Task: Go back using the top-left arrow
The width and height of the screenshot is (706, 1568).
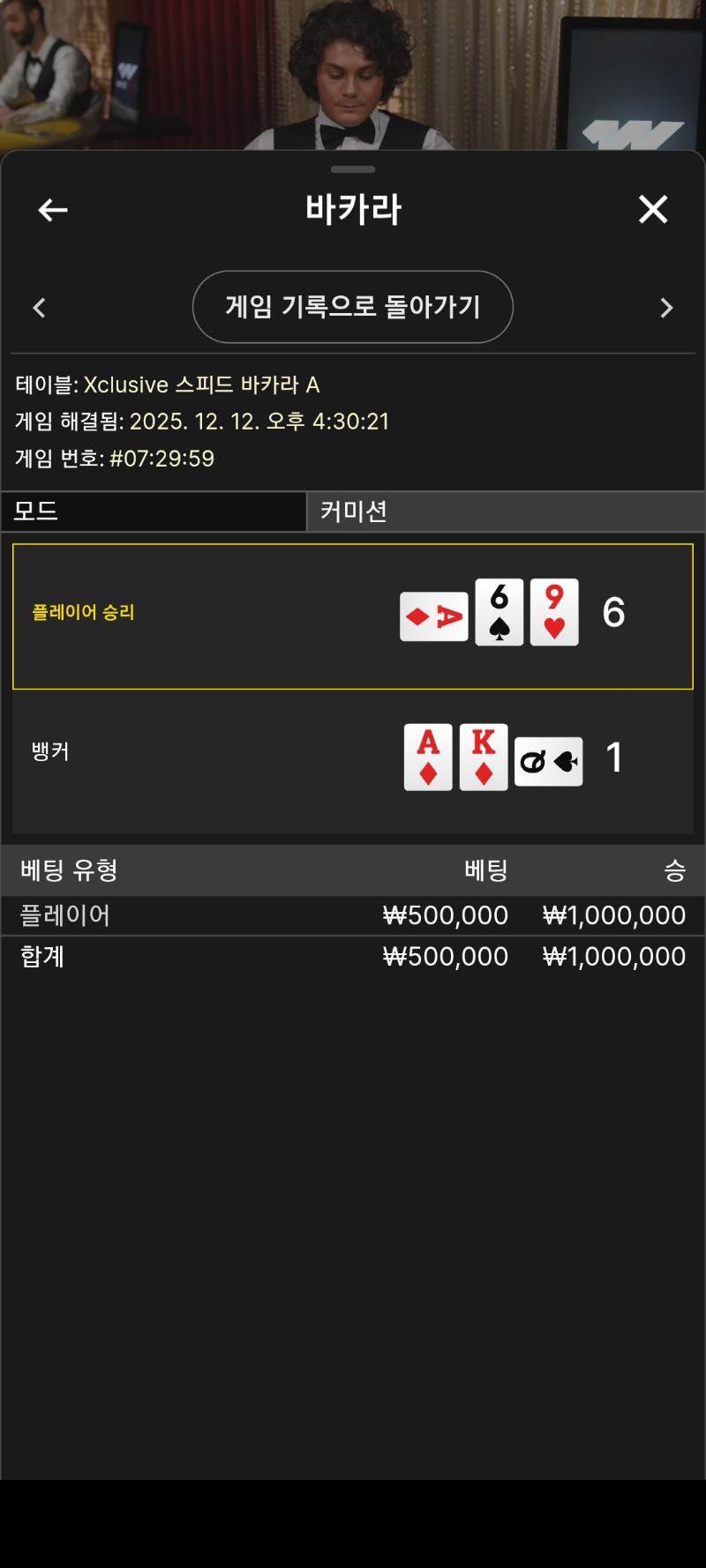Action: pyautogui.click(x=53, y=210)
